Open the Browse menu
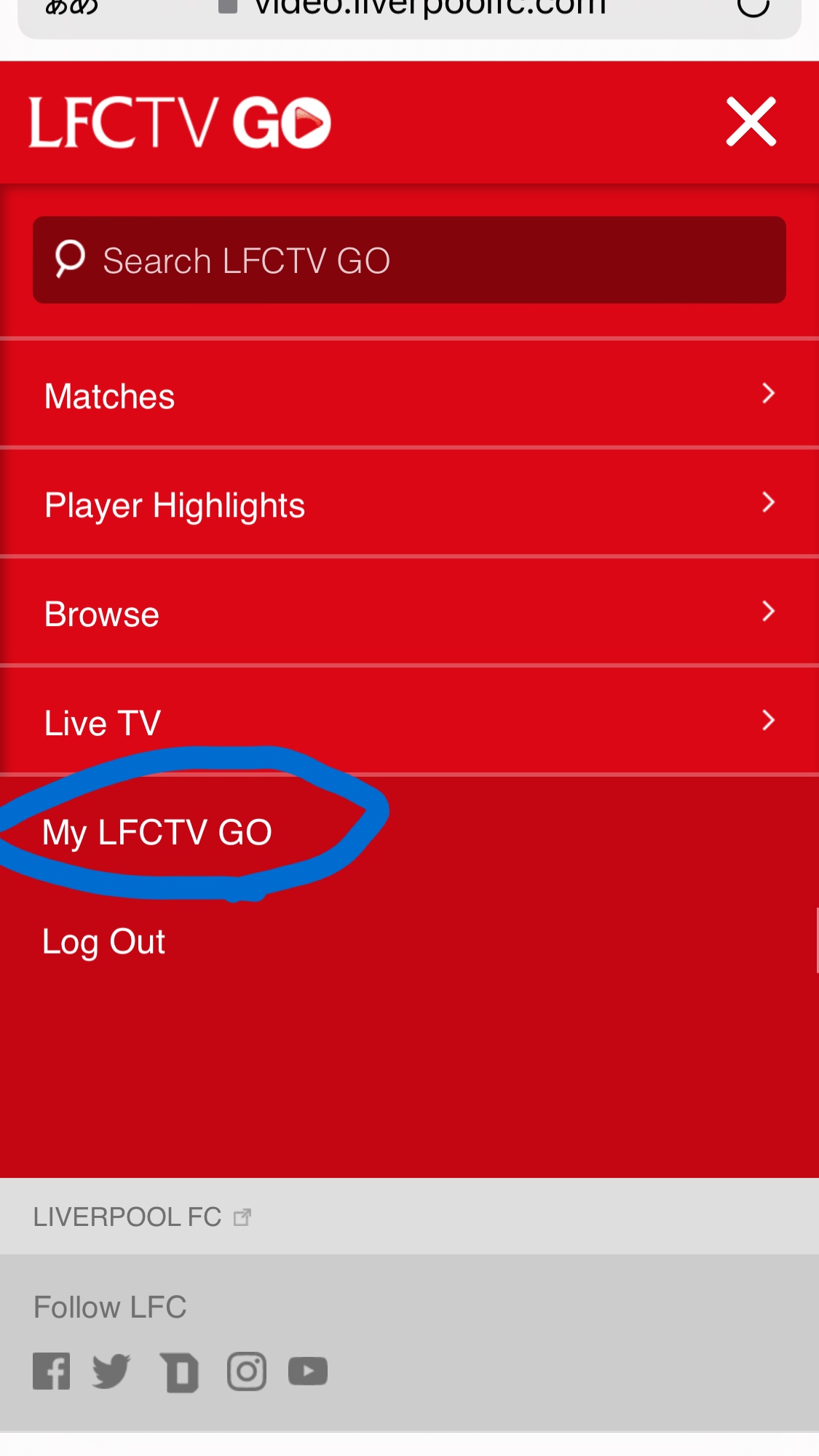 [409, 614]
